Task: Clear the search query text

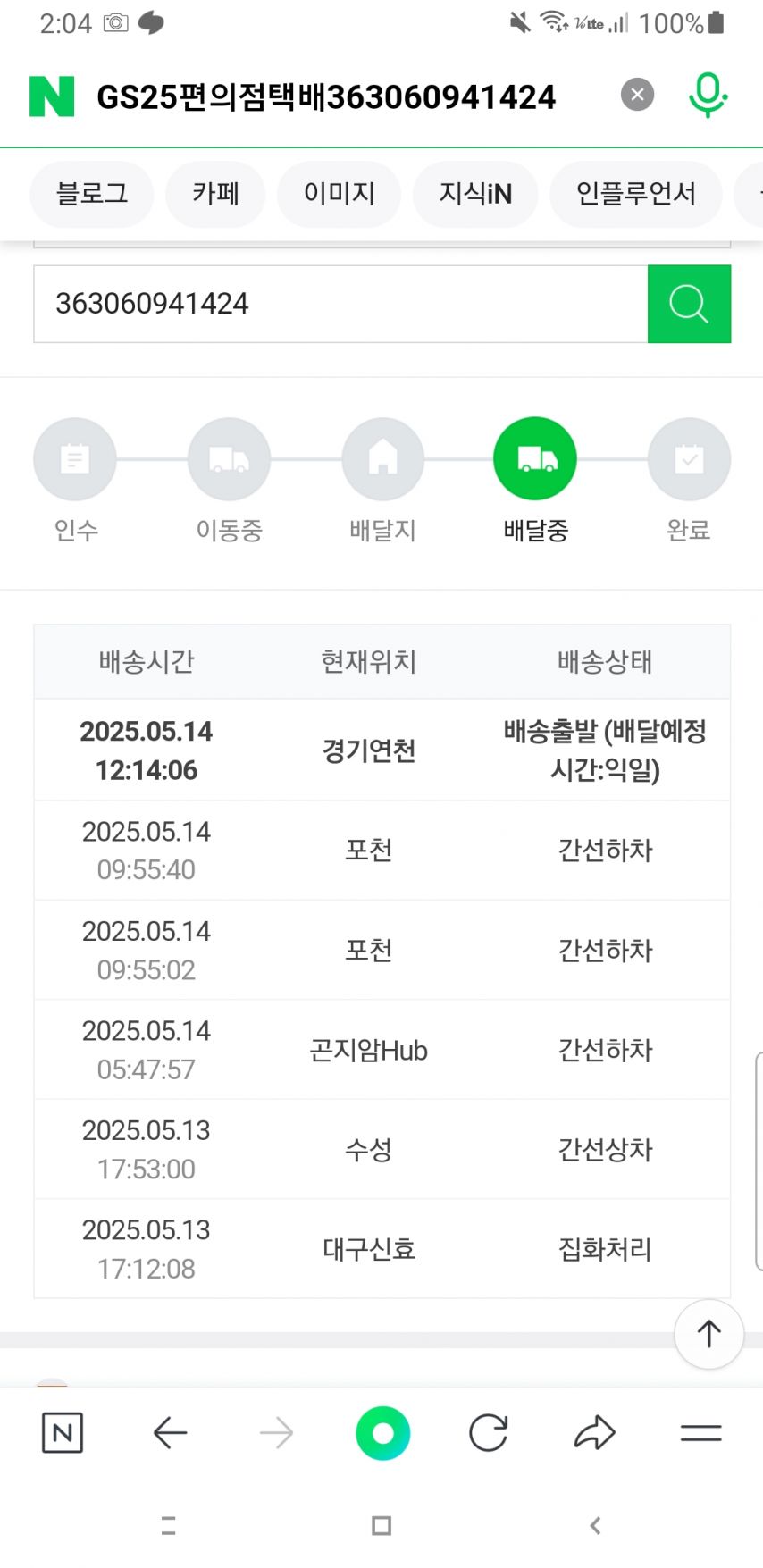Action: [637, 95]
